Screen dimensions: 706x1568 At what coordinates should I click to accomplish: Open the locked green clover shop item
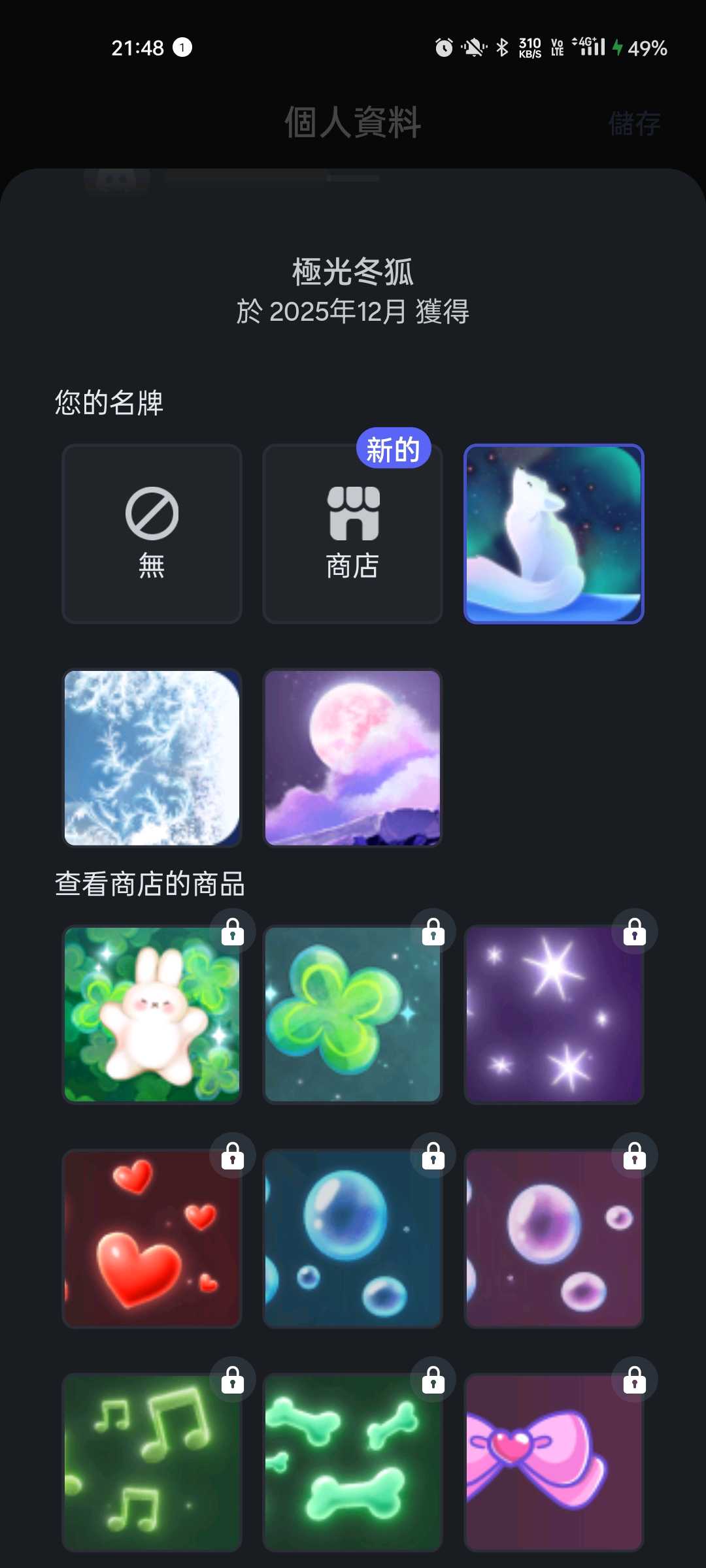352,1014
